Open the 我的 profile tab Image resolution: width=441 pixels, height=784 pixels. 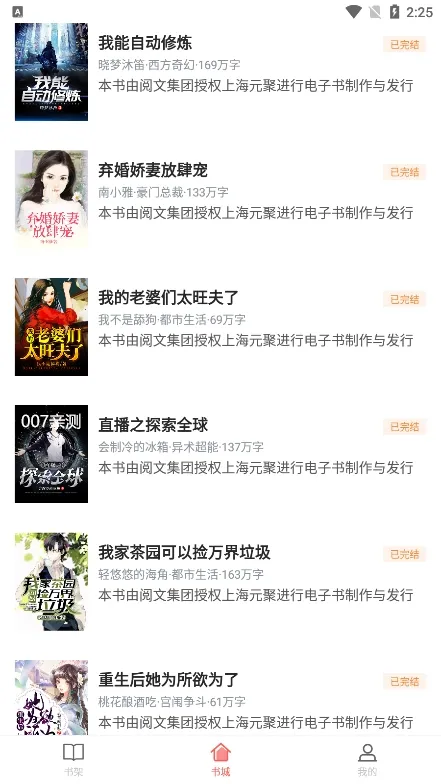pos(368,760)
